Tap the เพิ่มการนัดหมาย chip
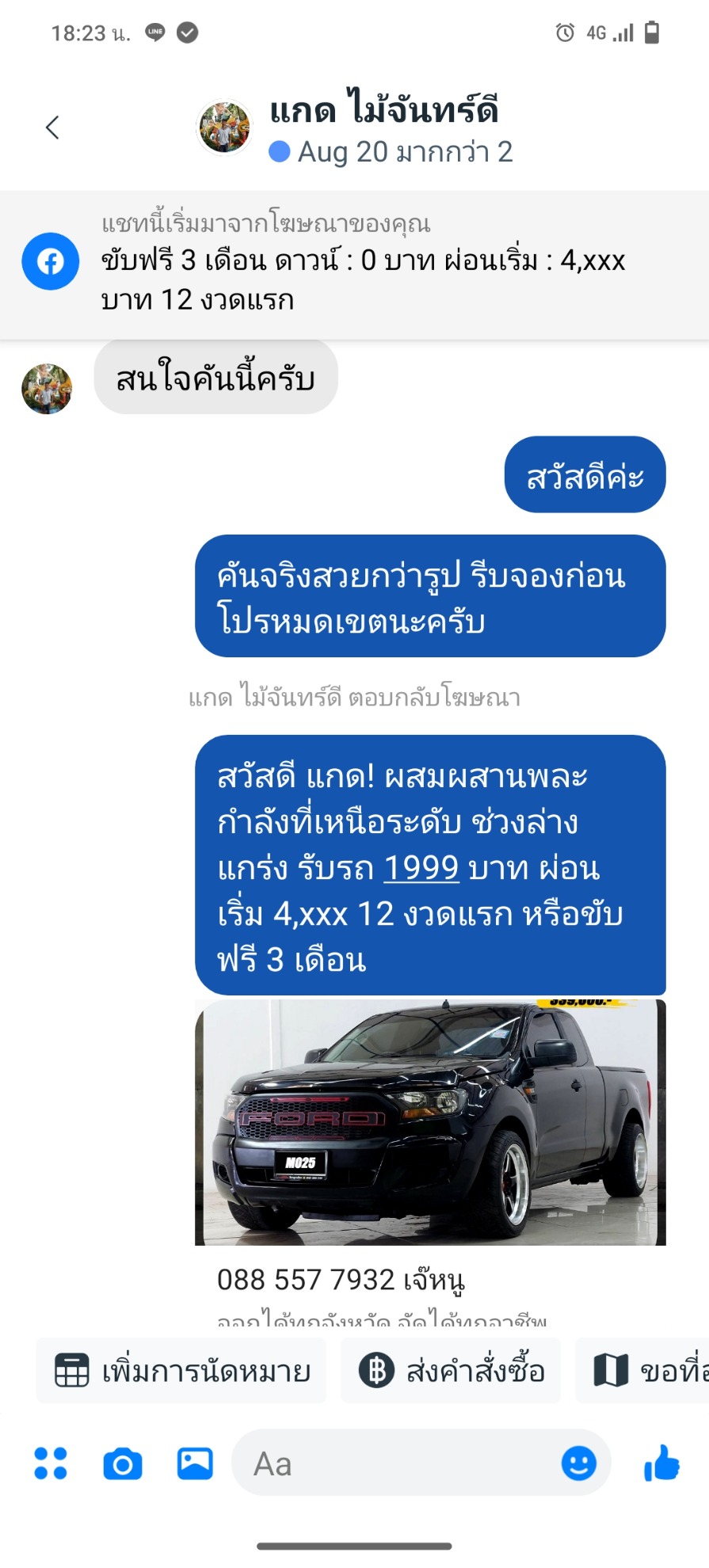Image resolution: width=709 pixels, height=1568 pixels. 181,1371
